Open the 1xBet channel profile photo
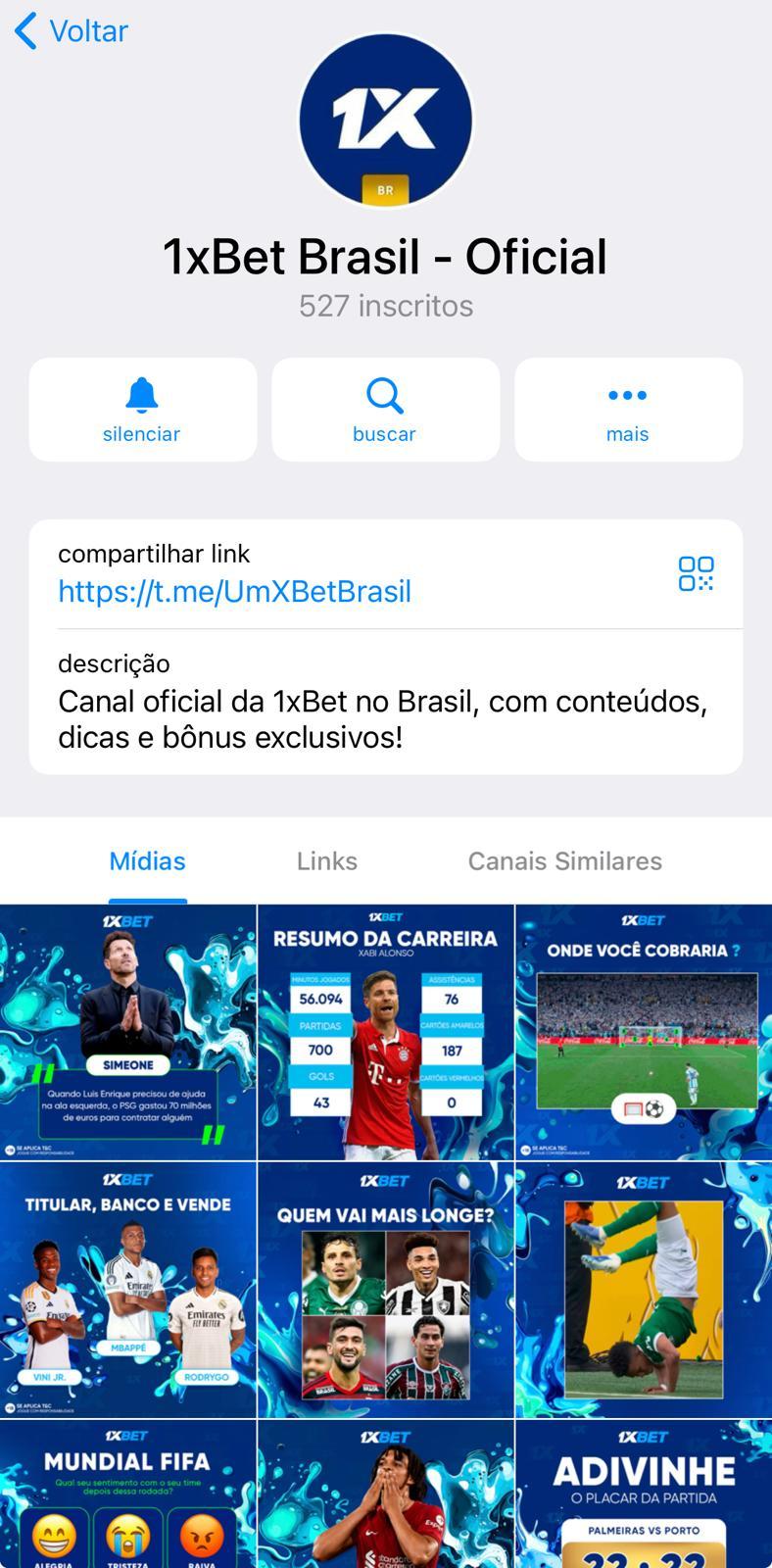This screenshot has width=772, height=1568. 386,118
